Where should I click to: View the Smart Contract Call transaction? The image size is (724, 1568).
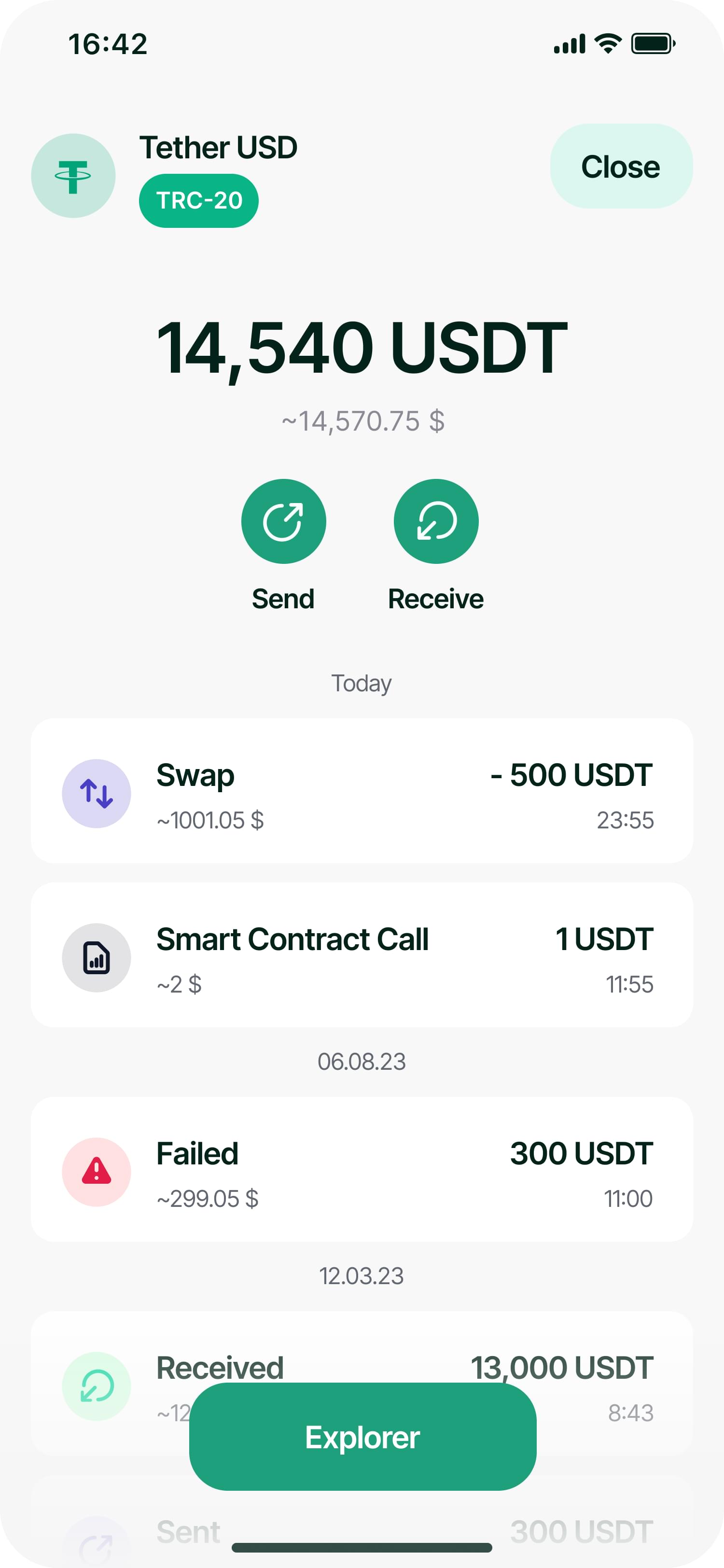point(362,954)
